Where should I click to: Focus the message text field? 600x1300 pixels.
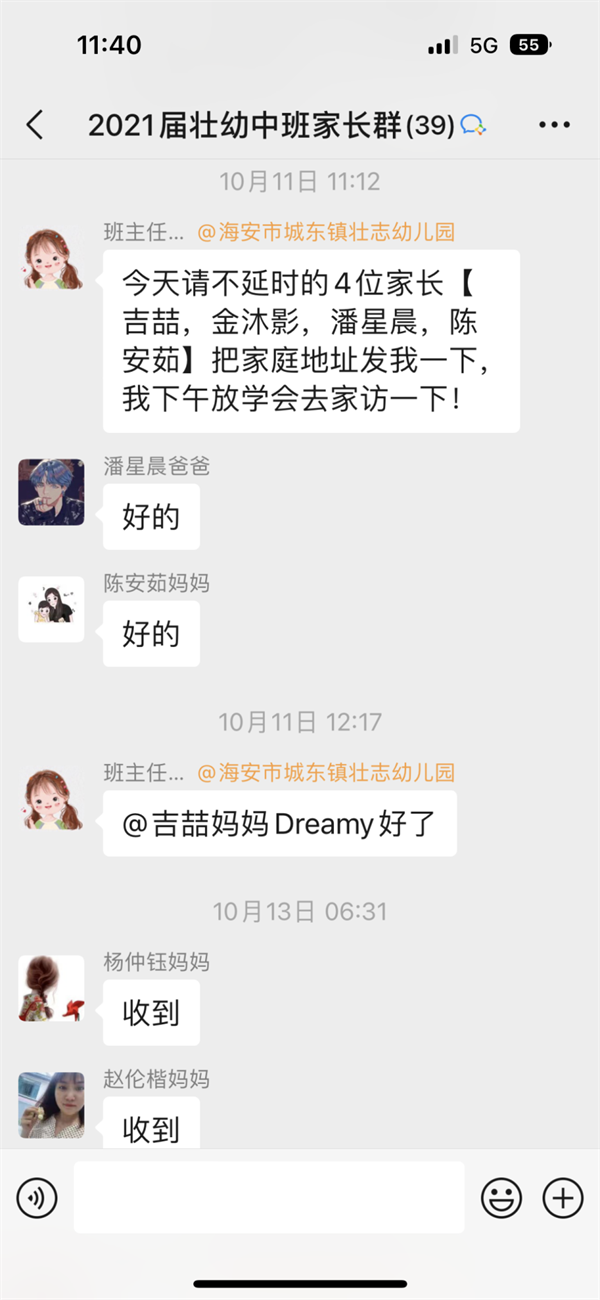pos(268,1197)
